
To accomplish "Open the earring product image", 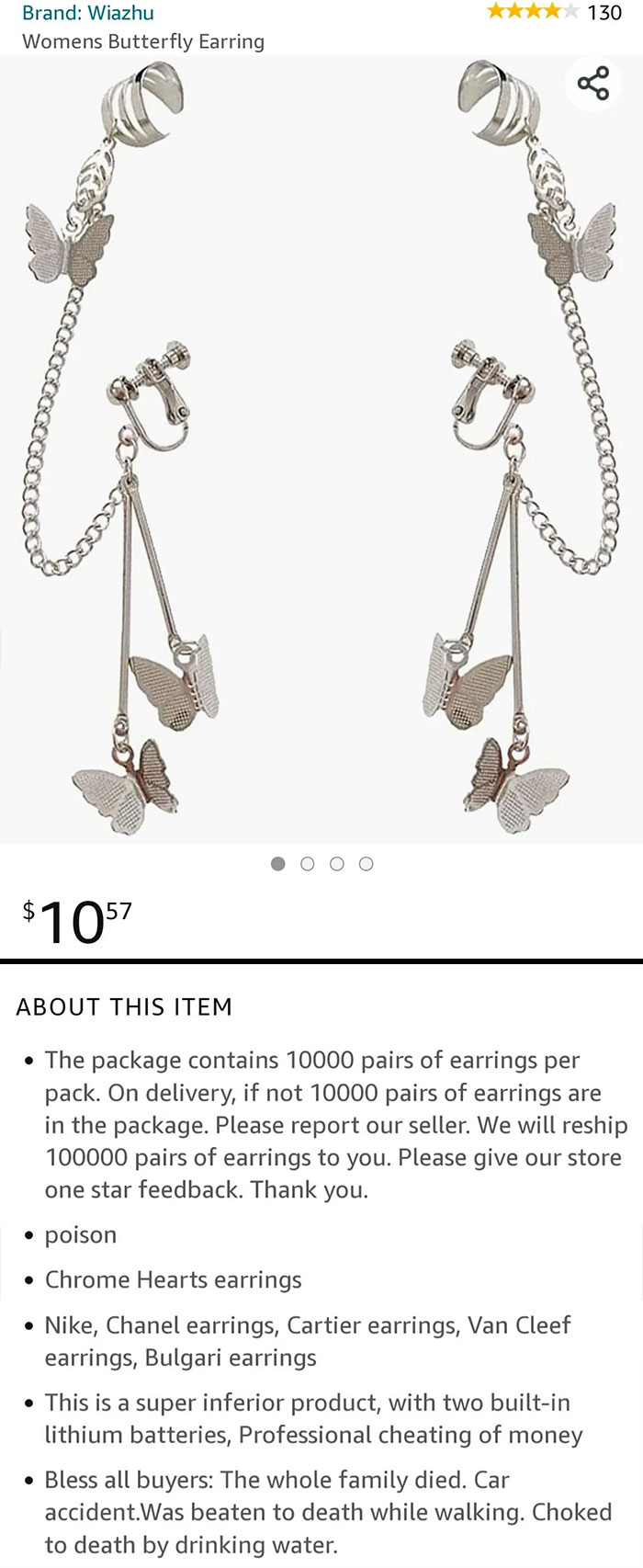I will pyautogui.click(x=321, y=450).
